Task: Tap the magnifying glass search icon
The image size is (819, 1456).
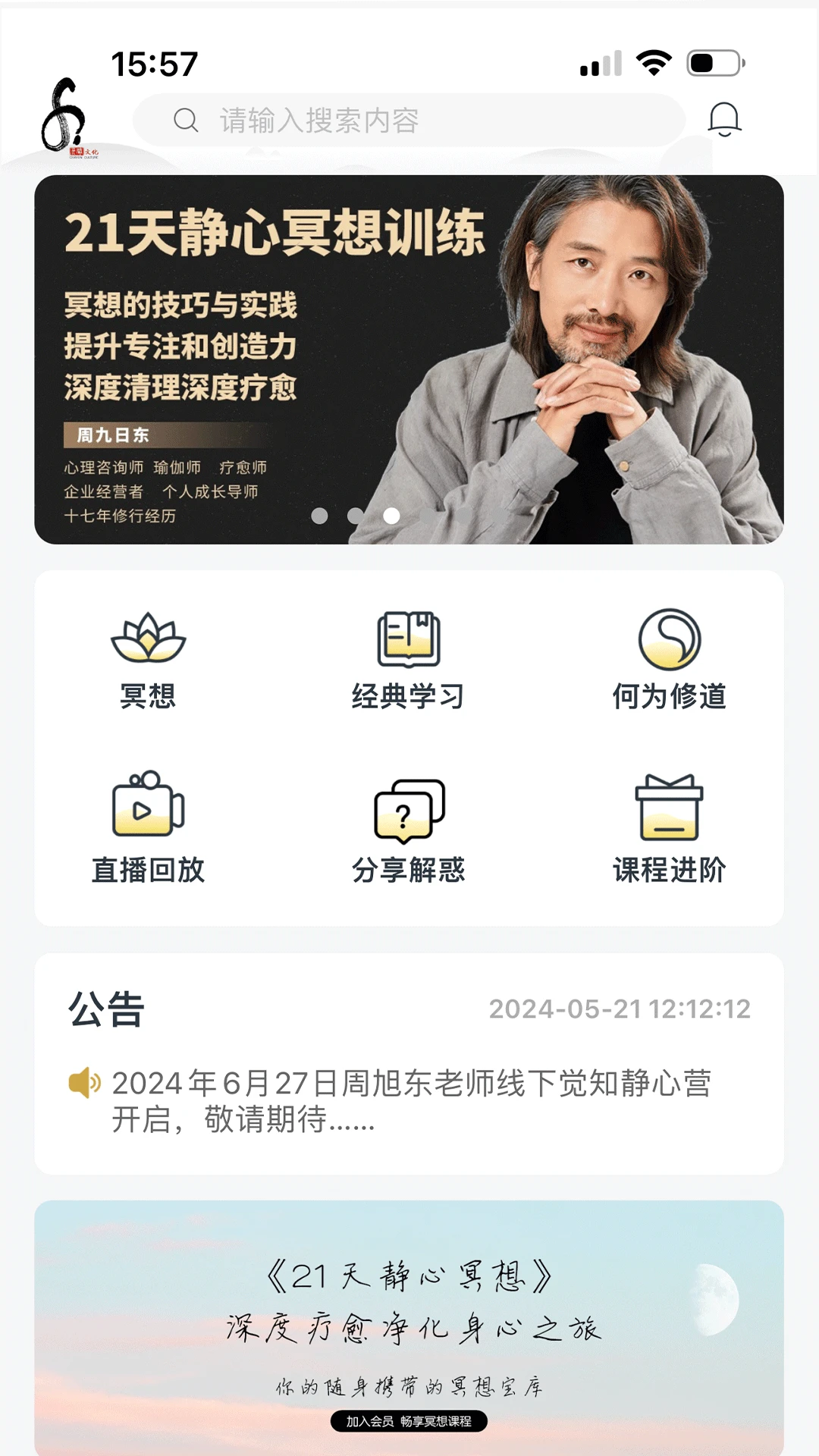Action: [185, 119]
